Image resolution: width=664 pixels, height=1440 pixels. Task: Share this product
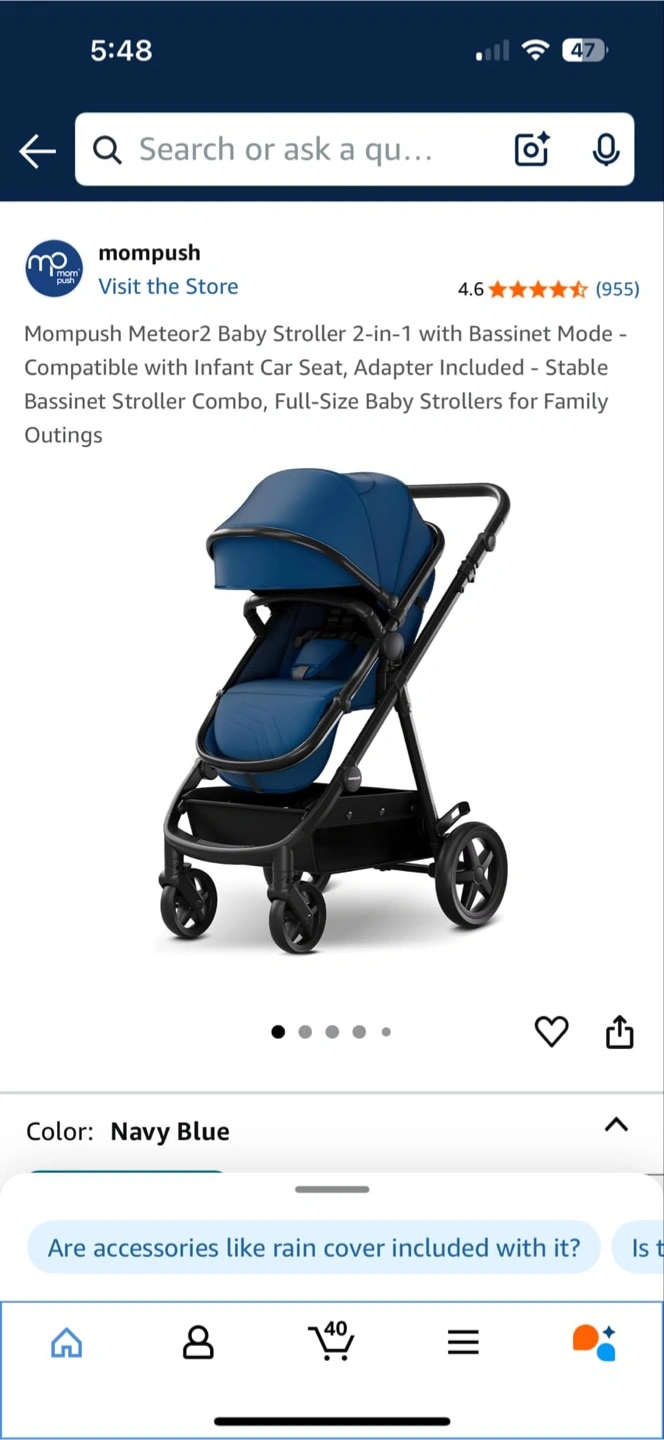tap(620, 1031)
